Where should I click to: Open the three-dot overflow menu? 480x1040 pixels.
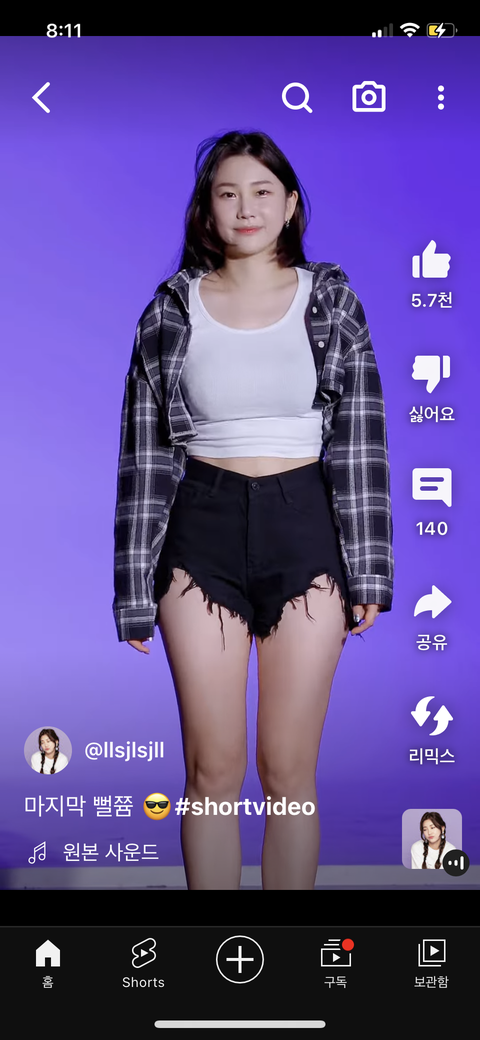pyautogui.click(x=440, y=98)
